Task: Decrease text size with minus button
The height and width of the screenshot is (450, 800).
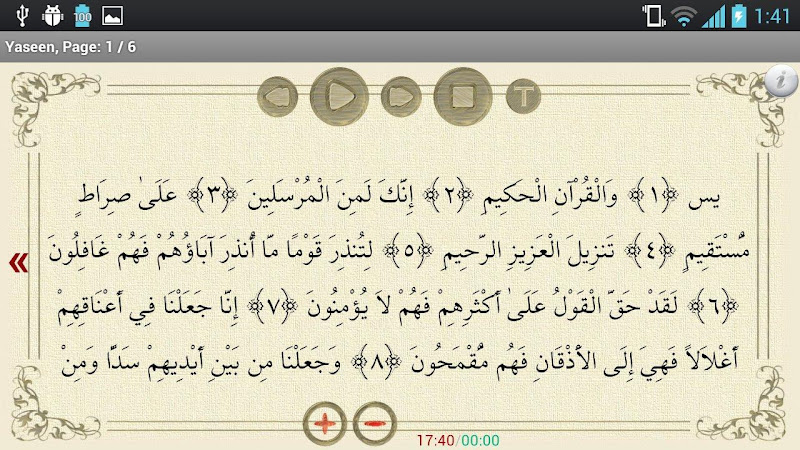Action: tap(373, 425)
